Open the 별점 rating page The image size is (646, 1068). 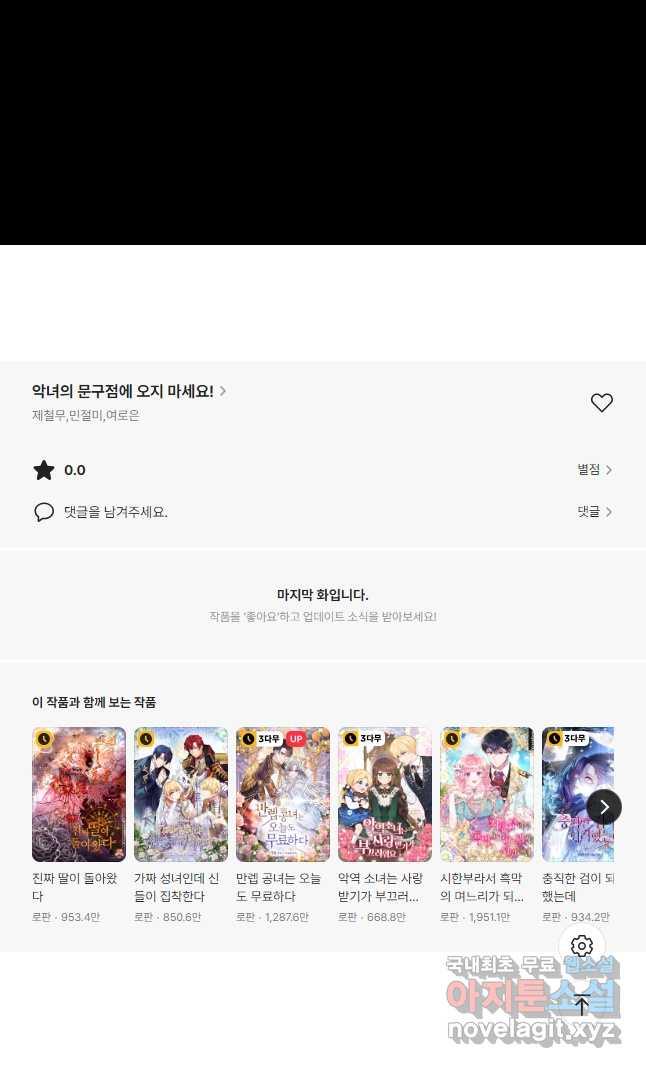point(594,470)
